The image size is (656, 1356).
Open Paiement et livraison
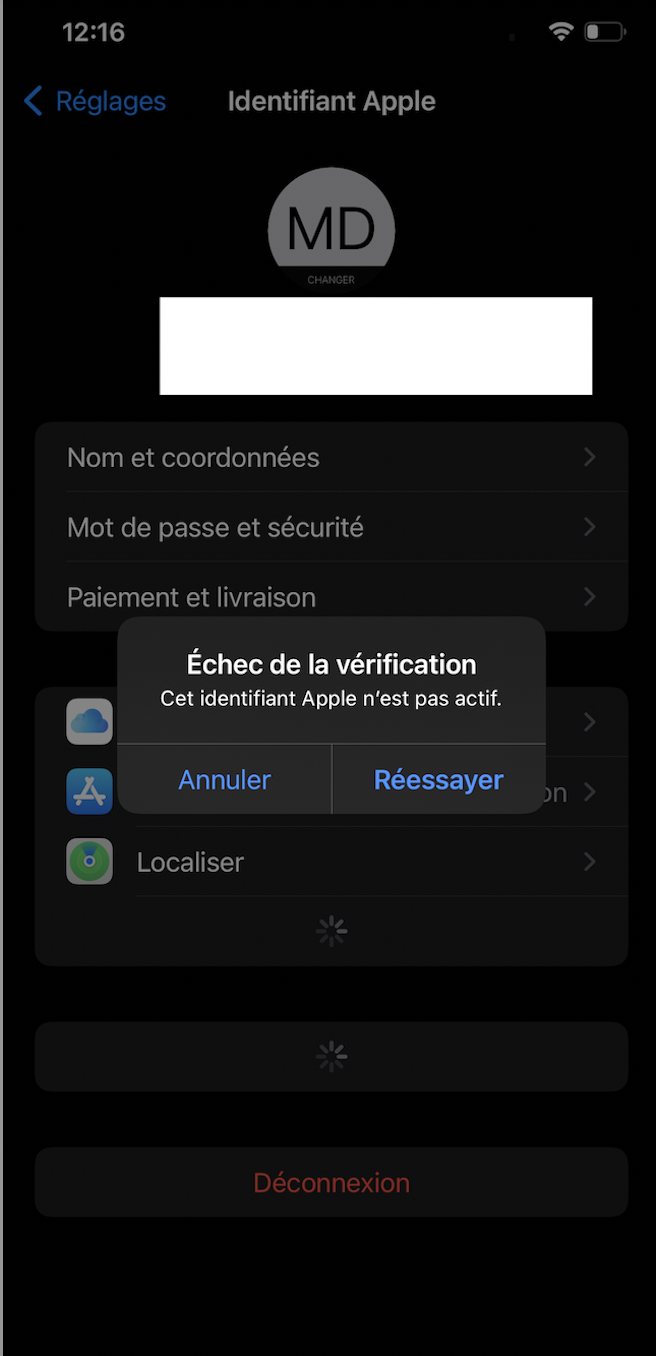331,597
